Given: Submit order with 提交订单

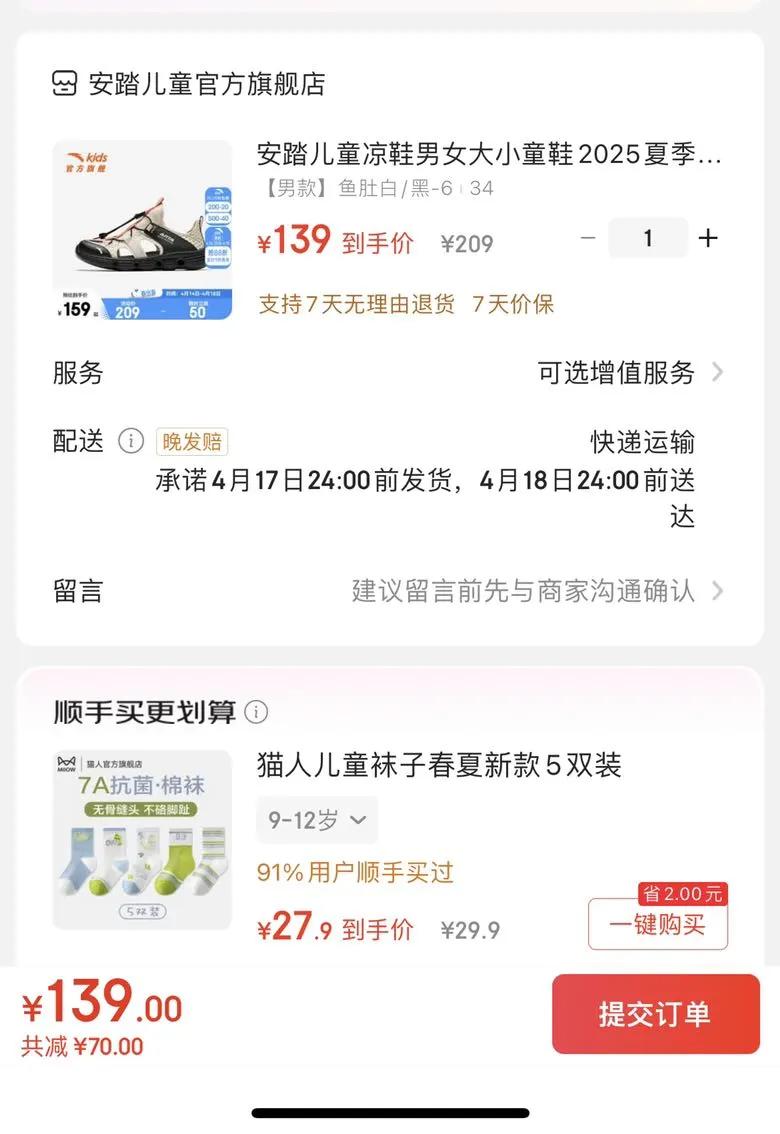Looking at the screenshot, I should pyautogui.click(x=656, y=1014).
